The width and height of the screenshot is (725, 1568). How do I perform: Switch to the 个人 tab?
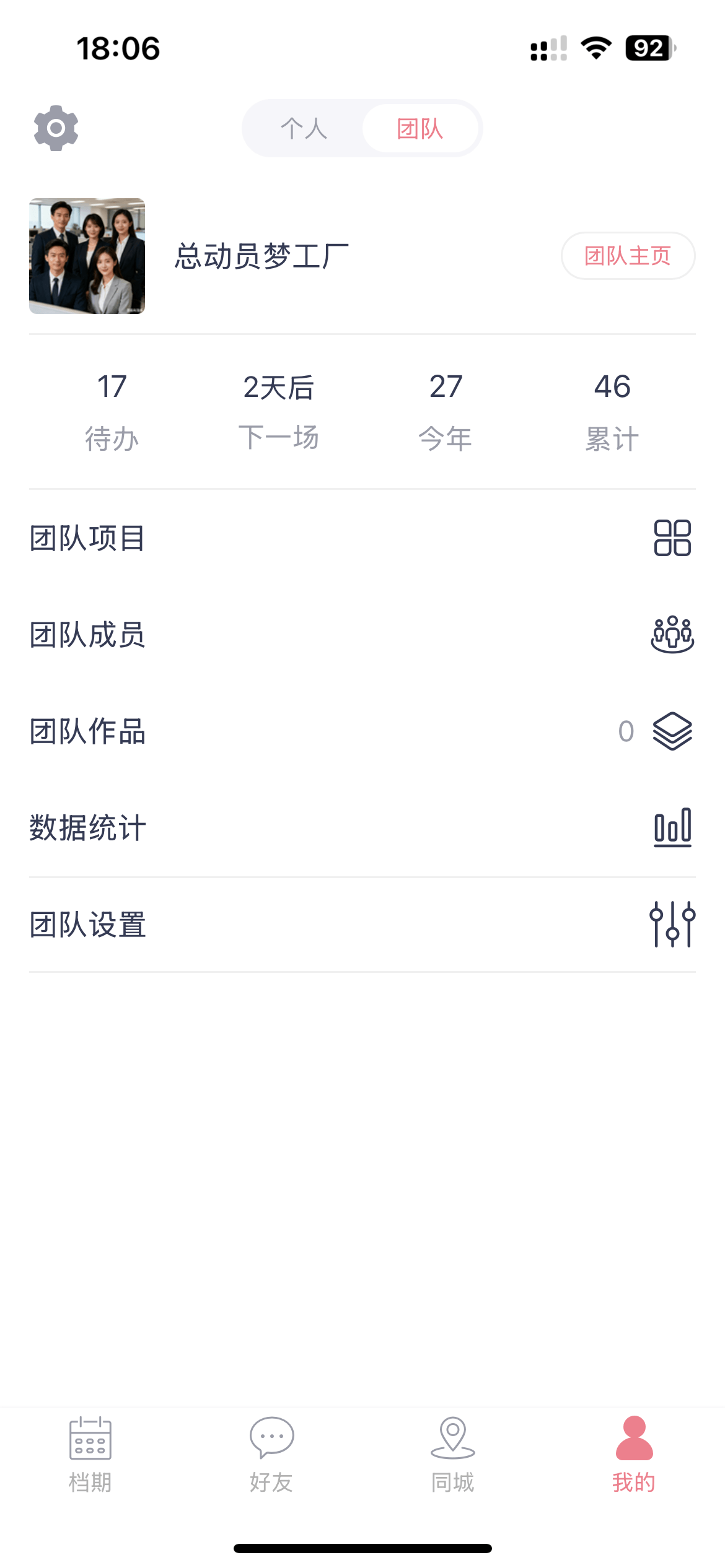point(304,129)
